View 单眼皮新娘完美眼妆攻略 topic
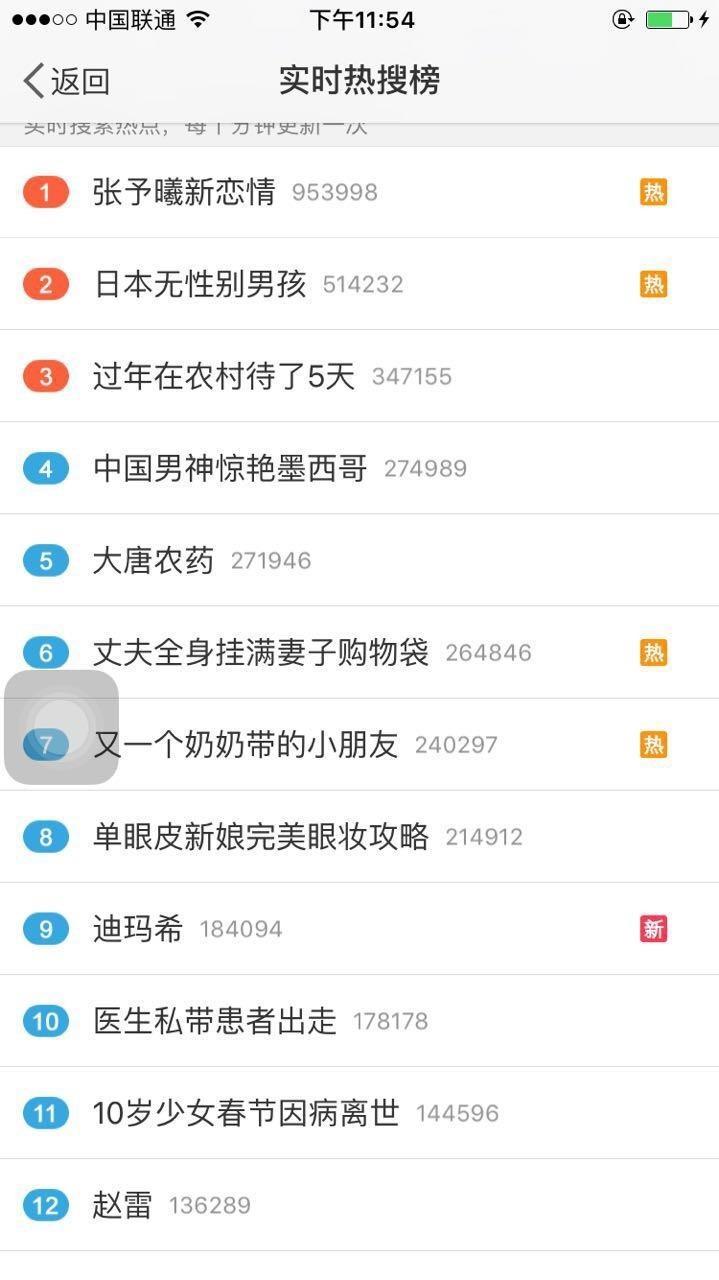The width and height of the screenshot is (719, 1280). (x=261, y=837)
